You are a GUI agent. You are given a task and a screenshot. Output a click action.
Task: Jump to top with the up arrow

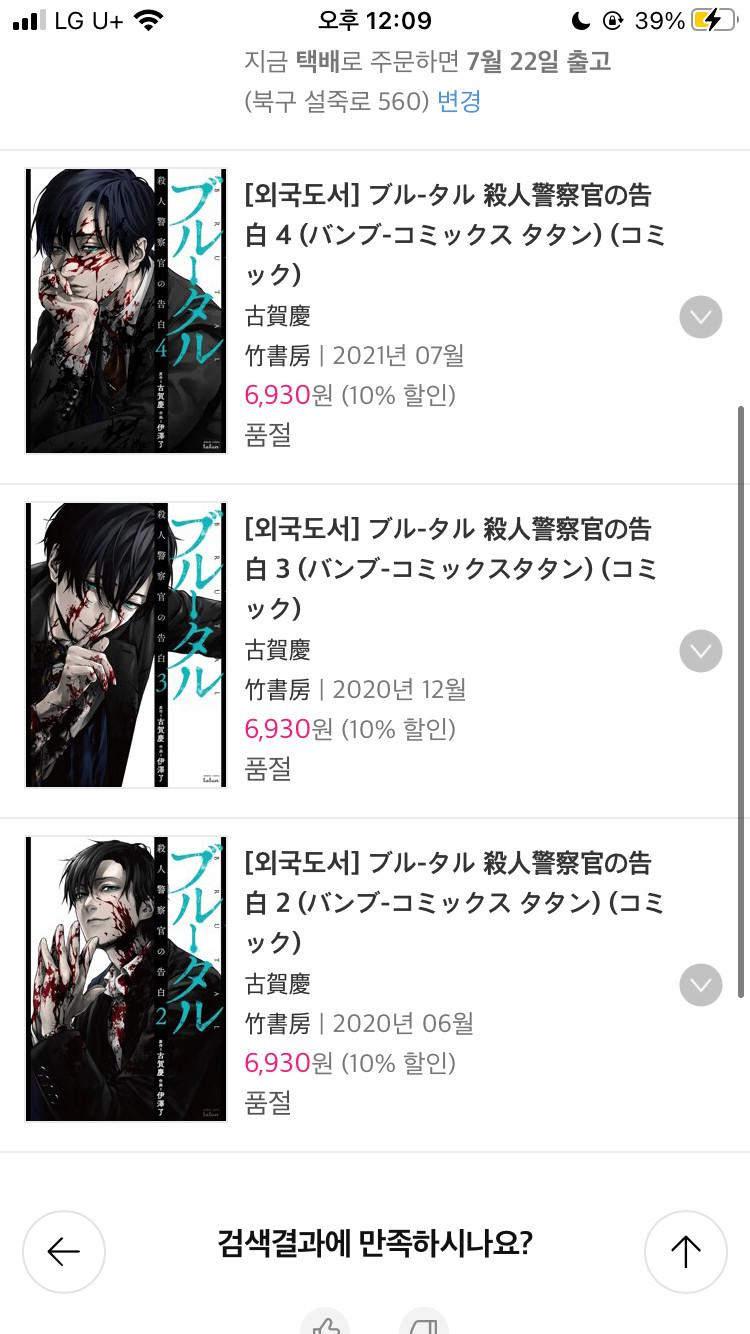point(685,1252)
